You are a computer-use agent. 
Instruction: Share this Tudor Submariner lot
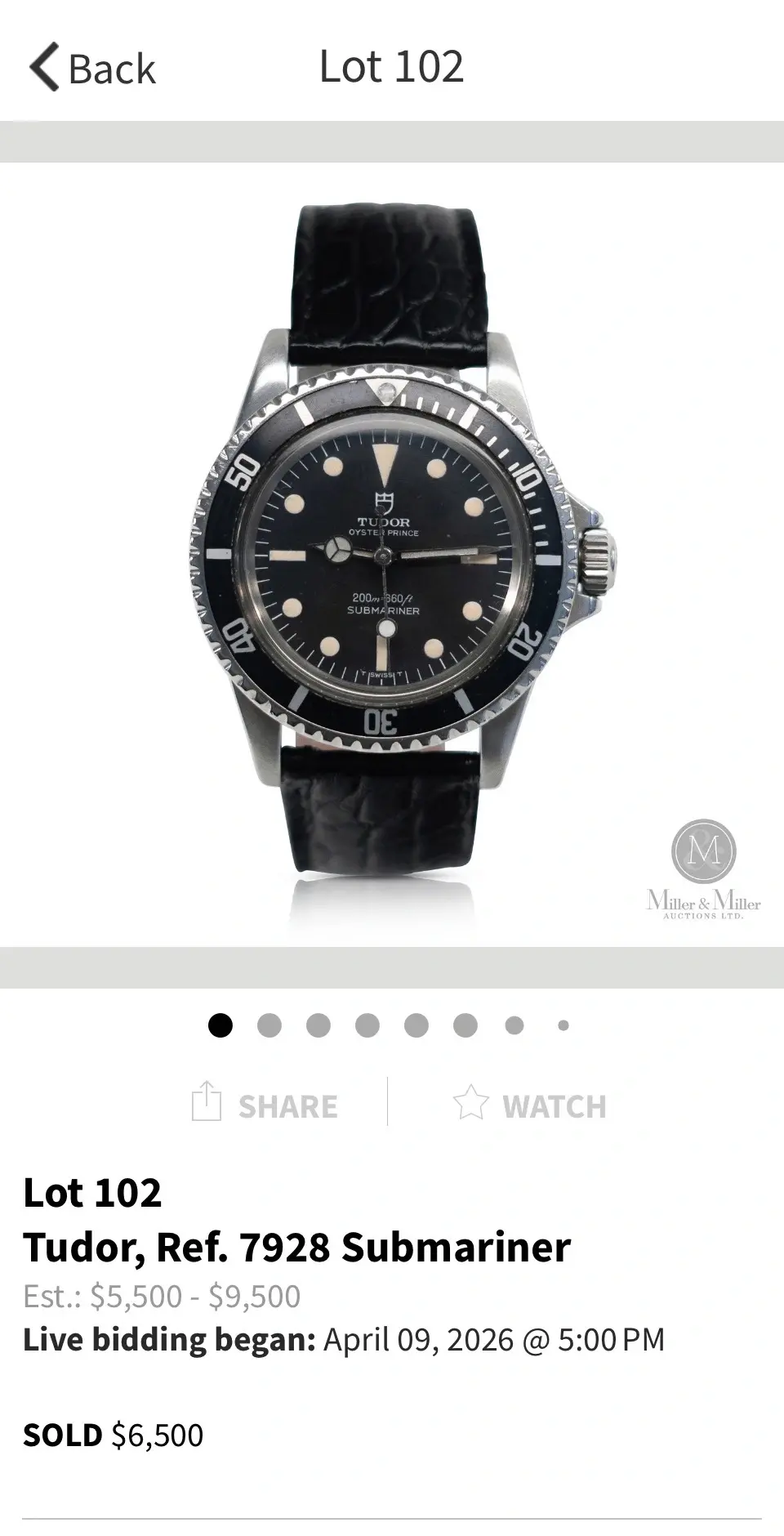point(265,1105)
